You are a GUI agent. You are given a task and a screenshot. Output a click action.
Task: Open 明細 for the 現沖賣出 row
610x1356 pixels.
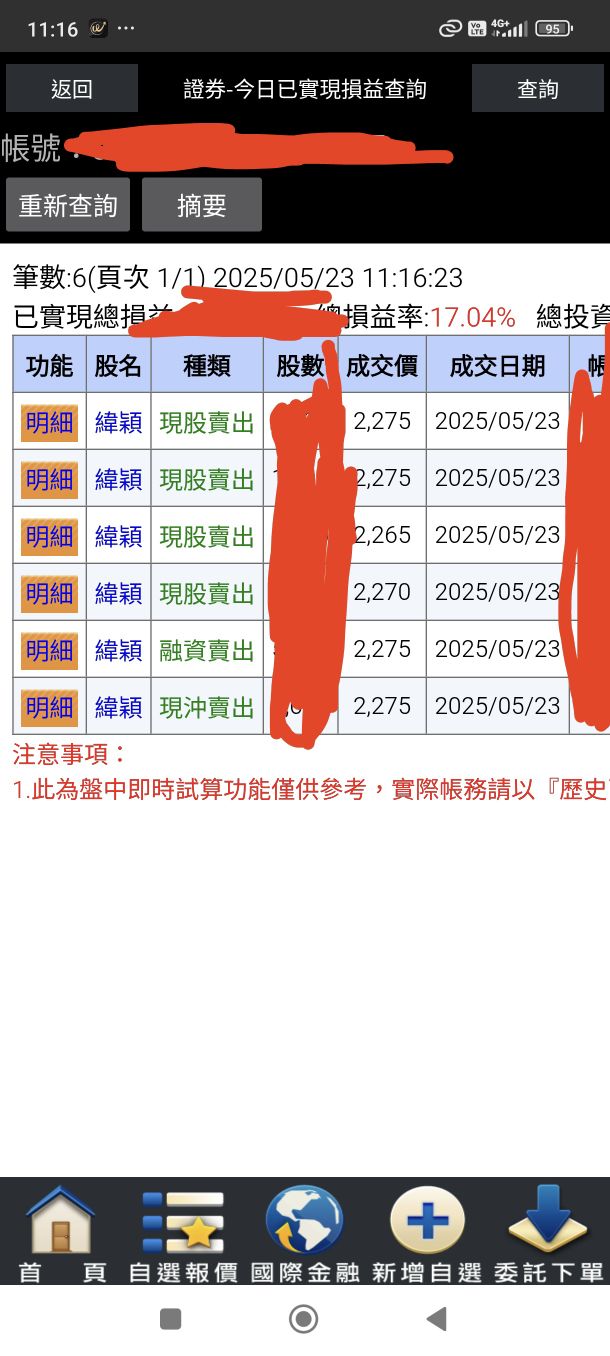coord(49,707)
